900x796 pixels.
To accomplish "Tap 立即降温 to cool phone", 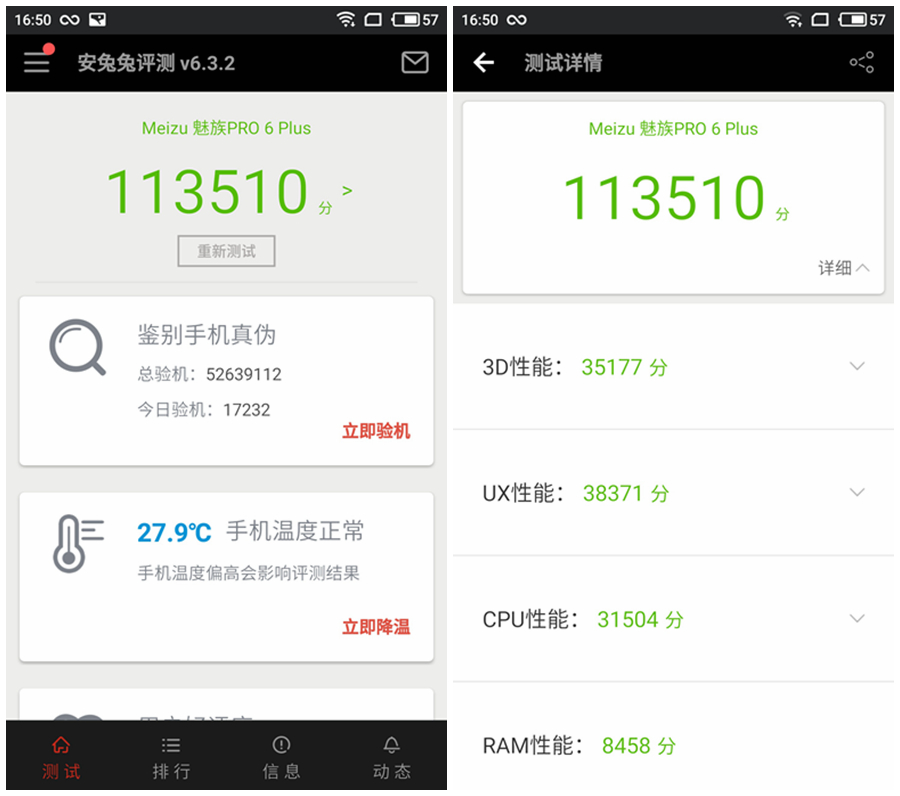I will [x=376, y=627].
